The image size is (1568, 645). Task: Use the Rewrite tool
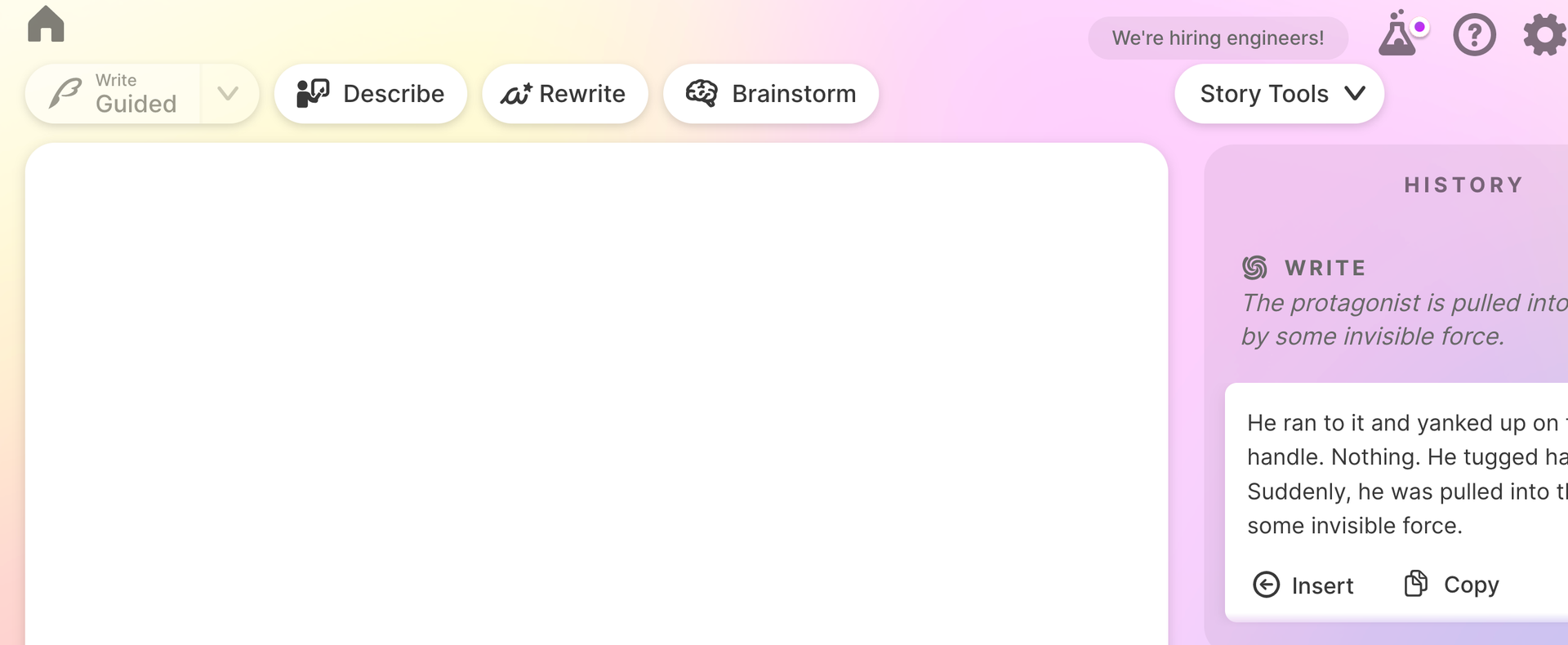(564, 94)
